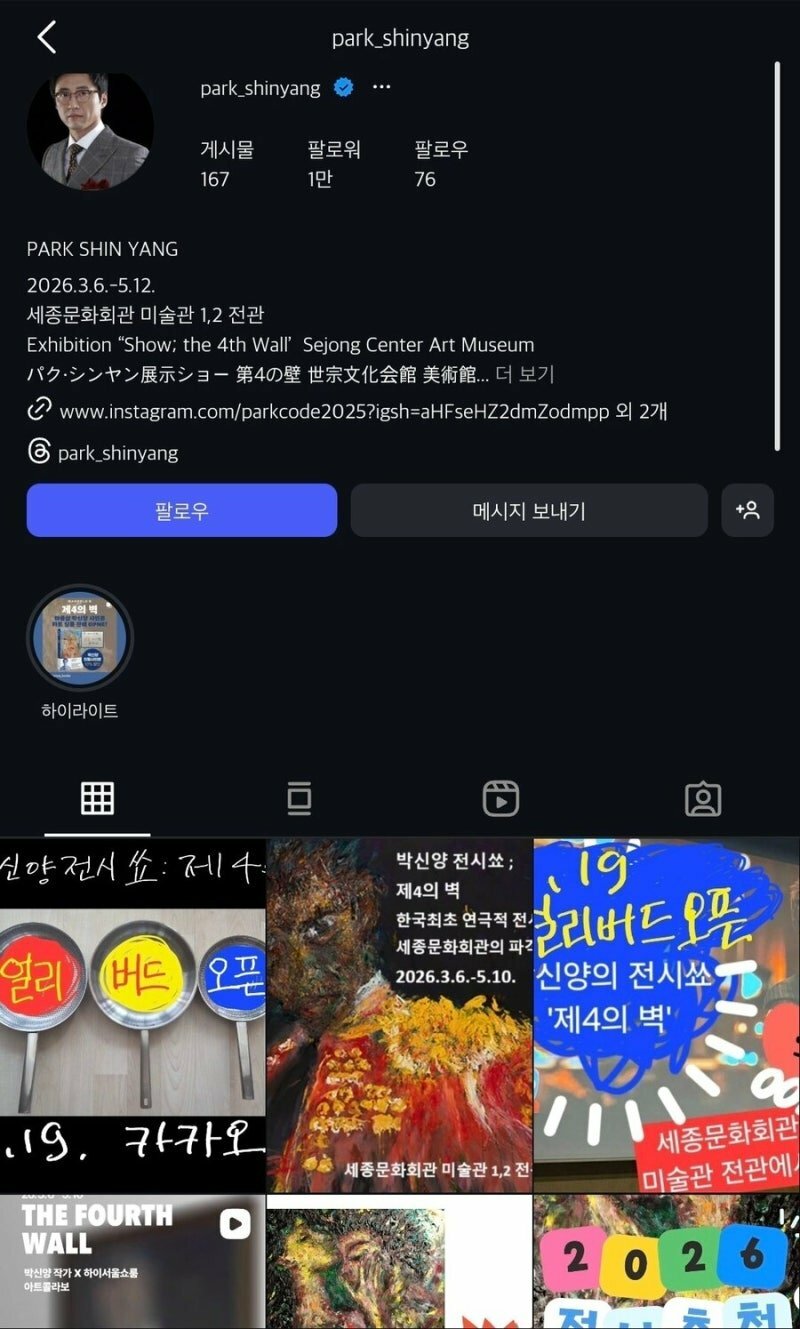This screenshot has width=800, height=1329.
Task: Show suggested accounts via add-person icon
Action: [x=747, y=511]
